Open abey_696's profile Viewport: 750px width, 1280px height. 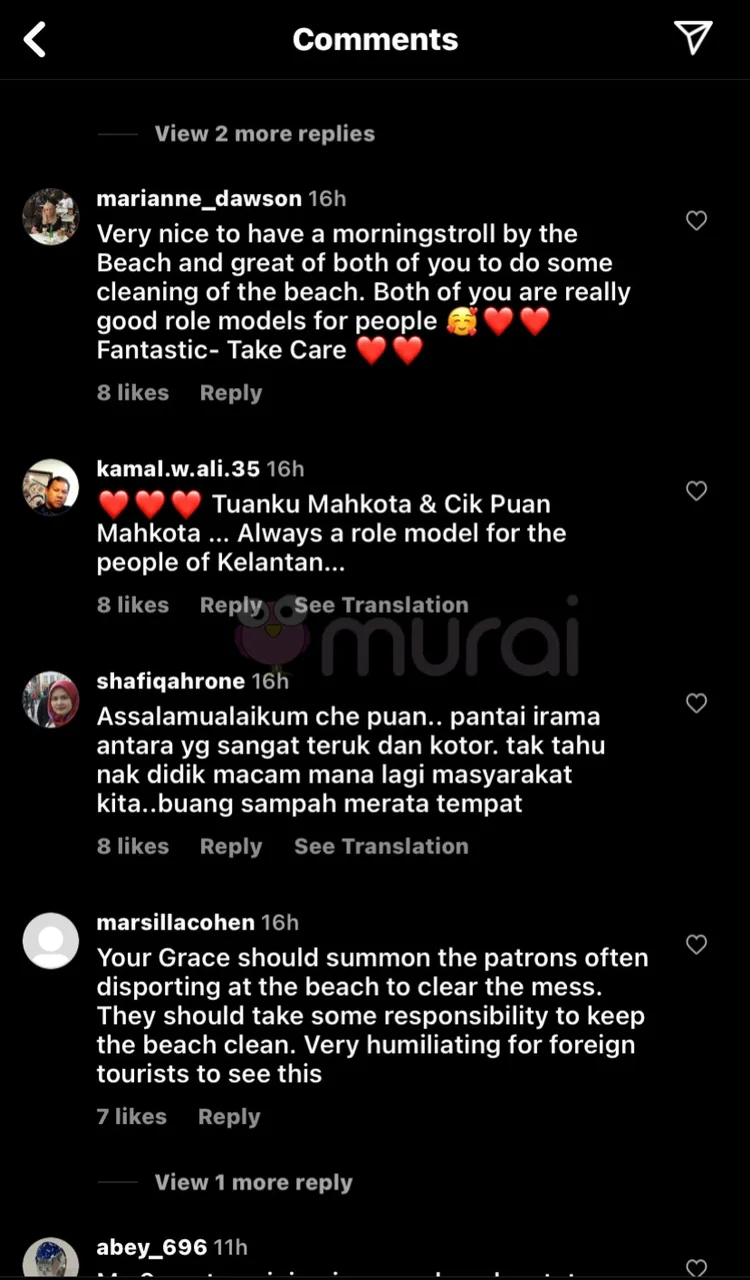[x=151, y=1248]
